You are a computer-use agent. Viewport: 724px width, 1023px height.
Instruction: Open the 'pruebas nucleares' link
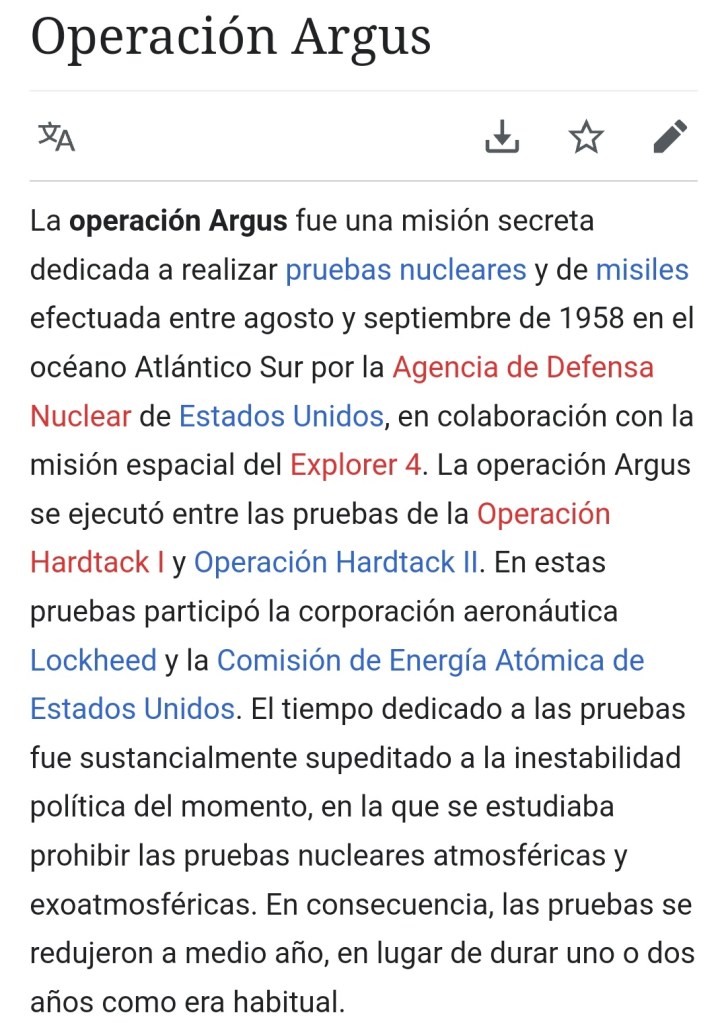coord(405,270)
